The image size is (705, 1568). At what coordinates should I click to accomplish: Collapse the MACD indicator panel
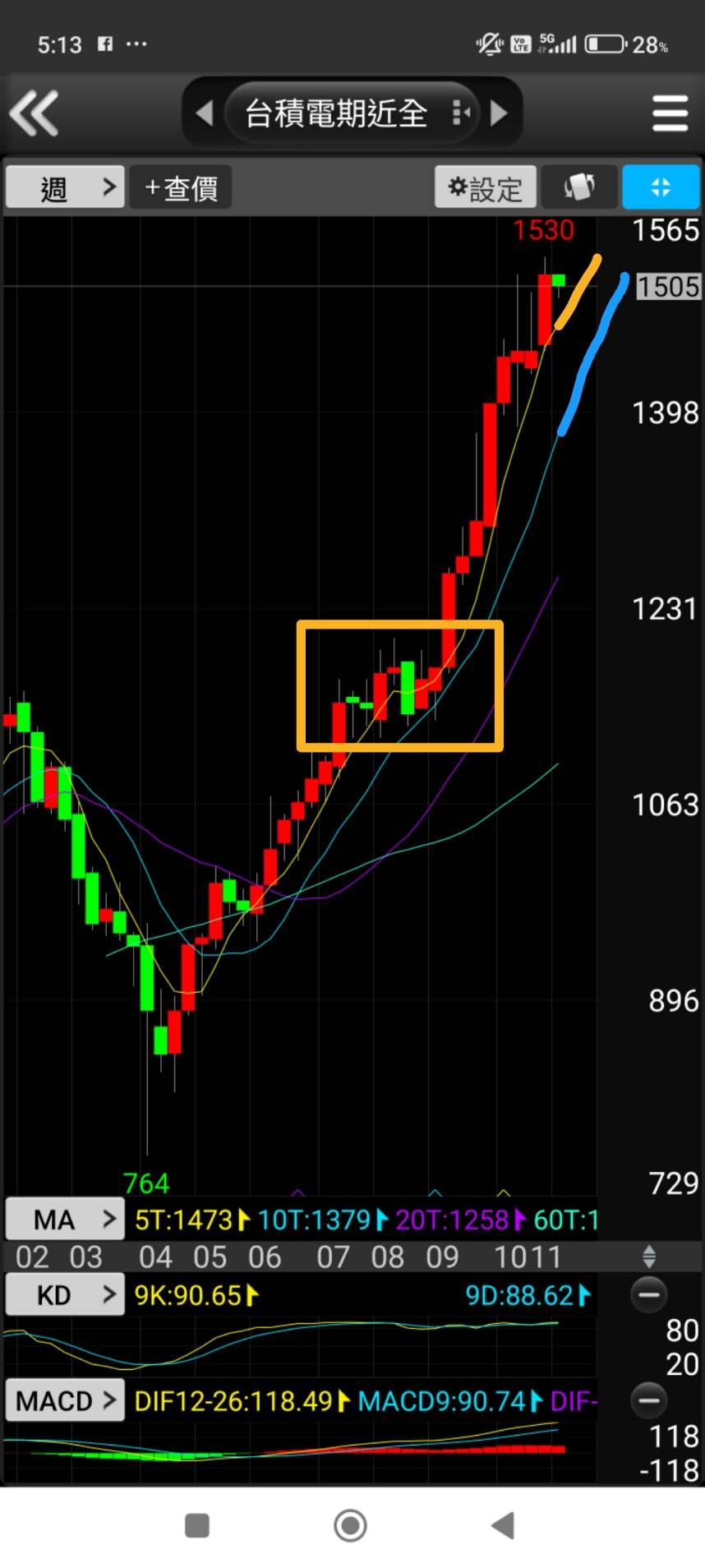648,1400
